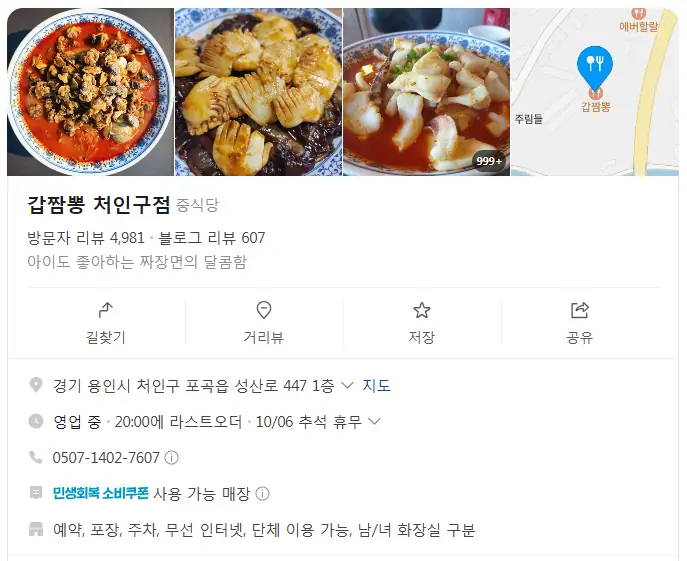Expand business hours details
687x561 pixels.
pos(375,421)
